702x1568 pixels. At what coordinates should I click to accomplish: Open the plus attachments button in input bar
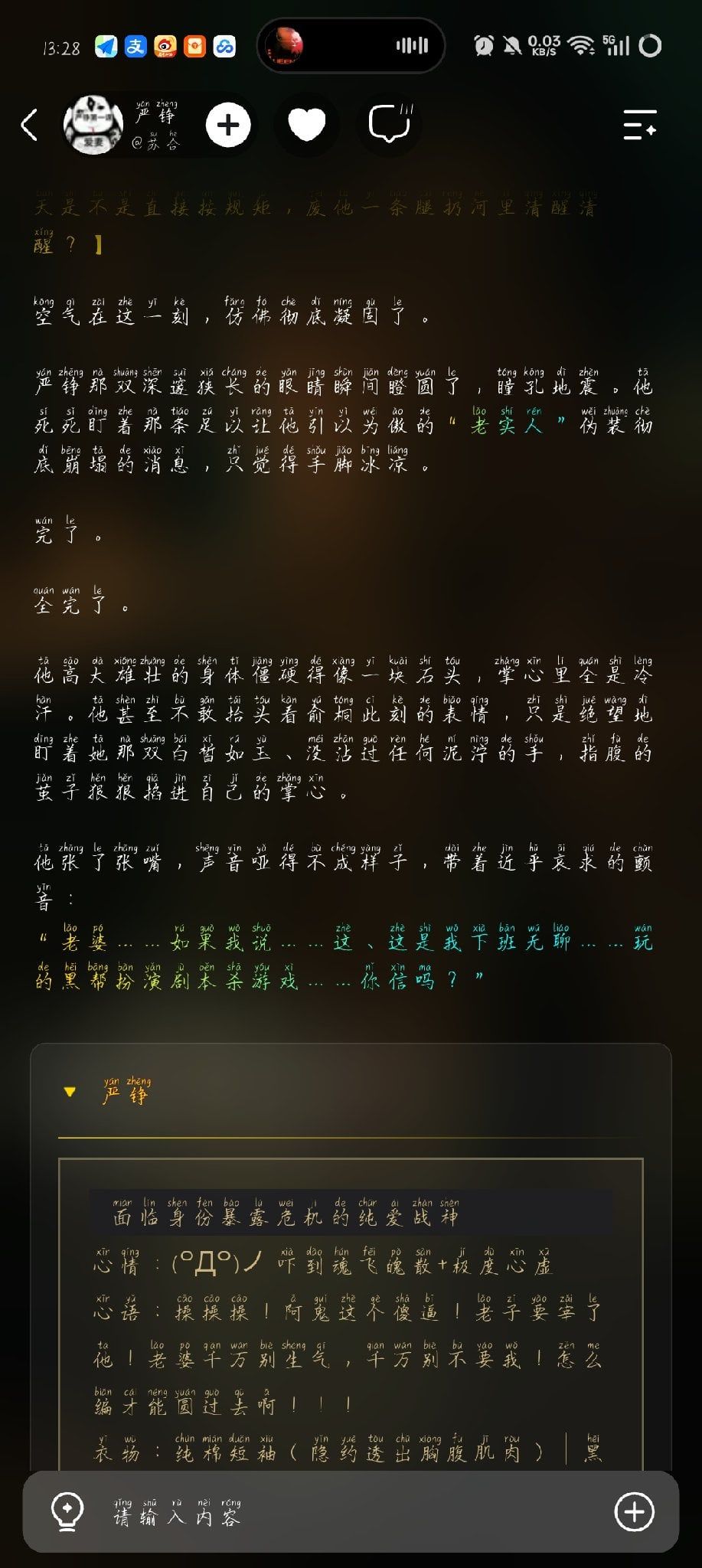(635, 1511)
